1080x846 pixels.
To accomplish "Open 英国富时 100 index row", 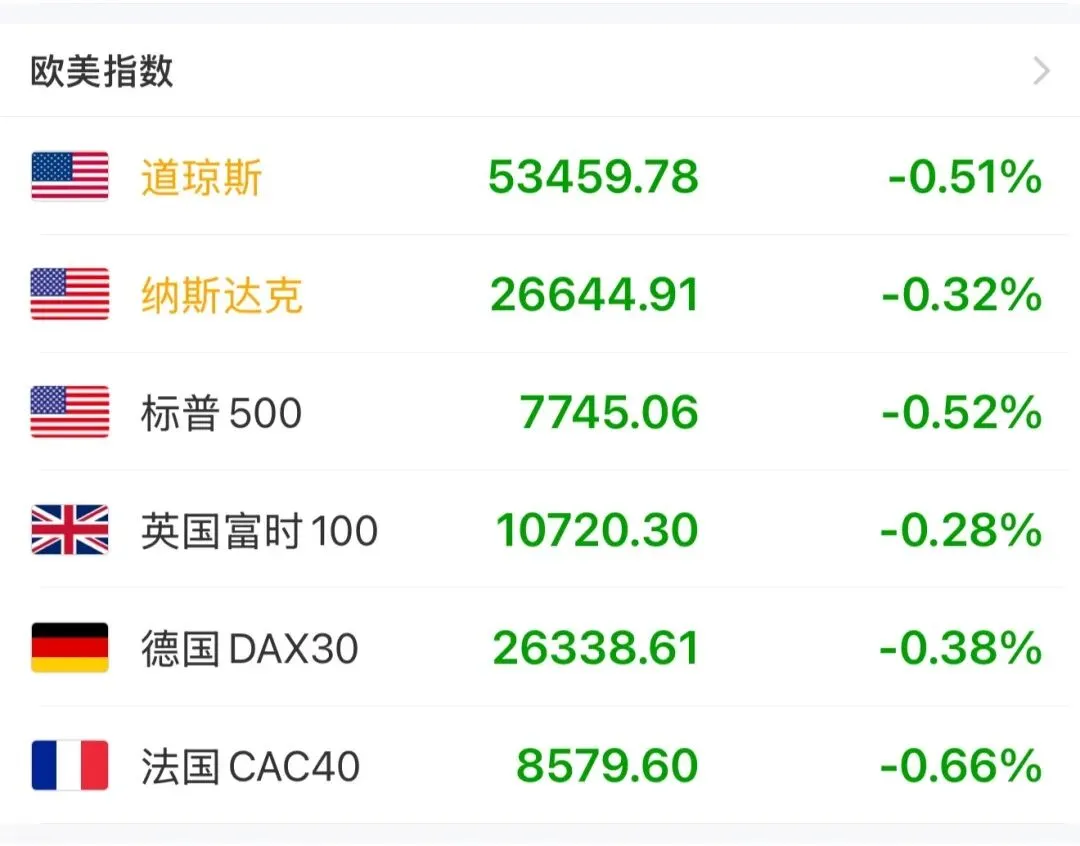I will click(x=540, y=530).
